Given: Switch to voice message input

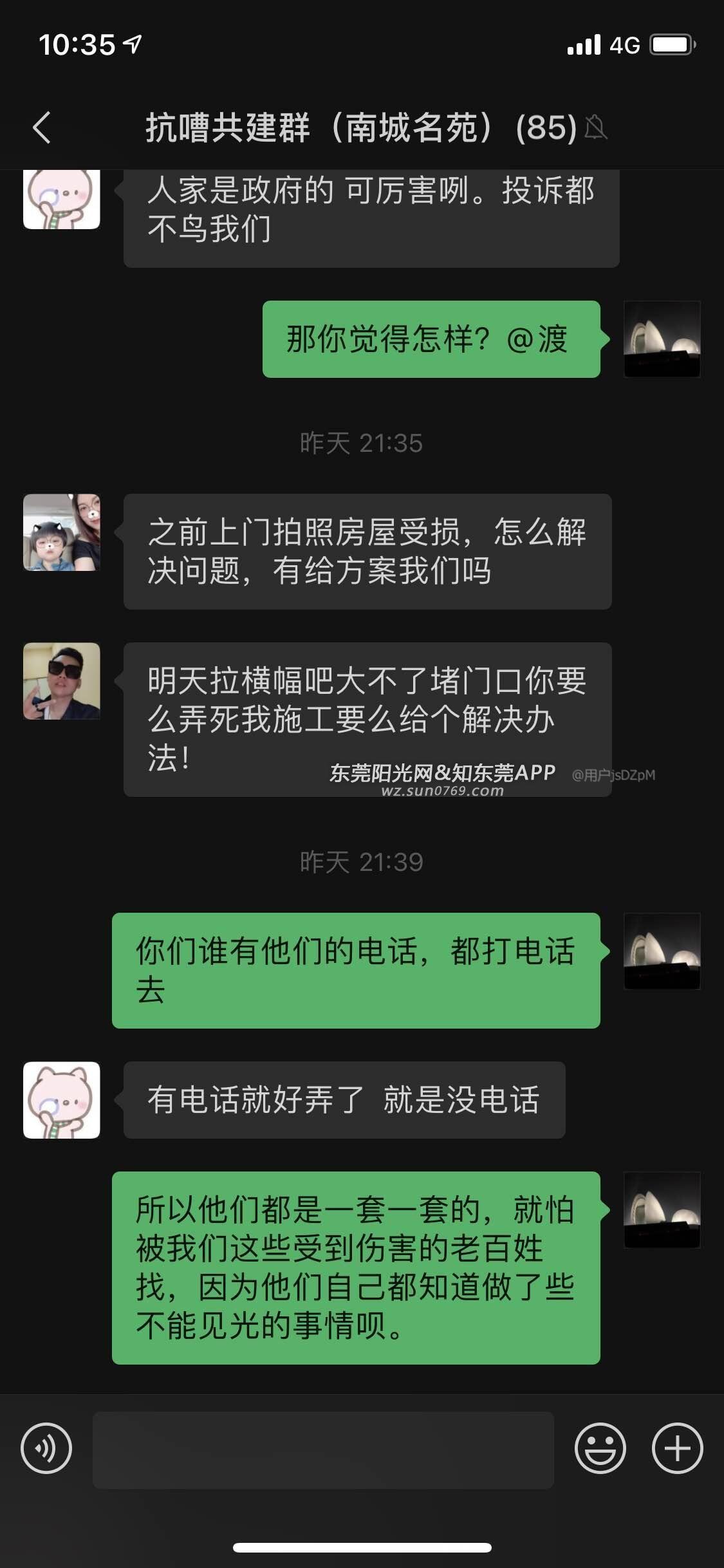Looking at the screenshot, I should tap(46, 1449).
